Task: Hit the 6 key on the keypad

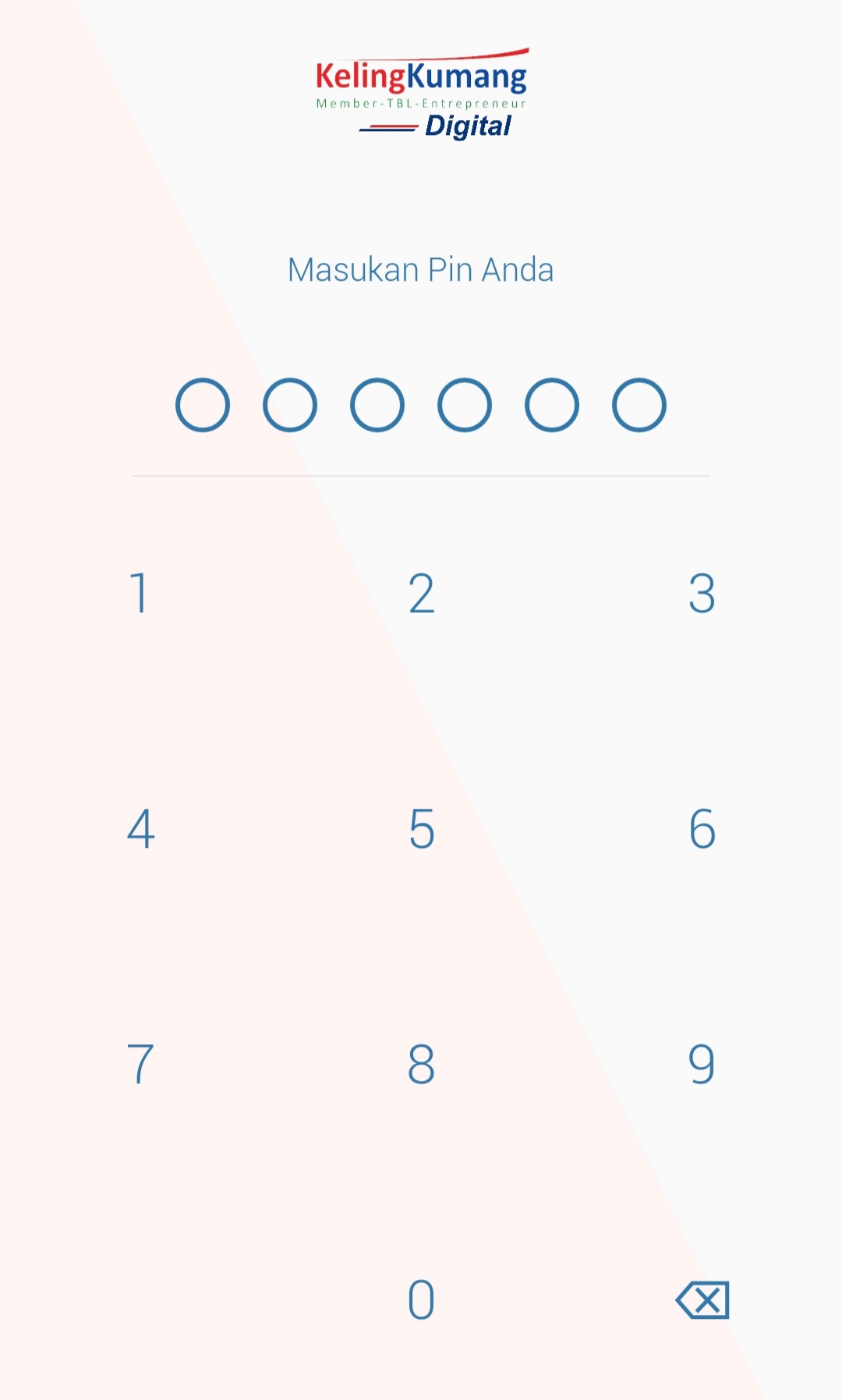Action: 702,829
